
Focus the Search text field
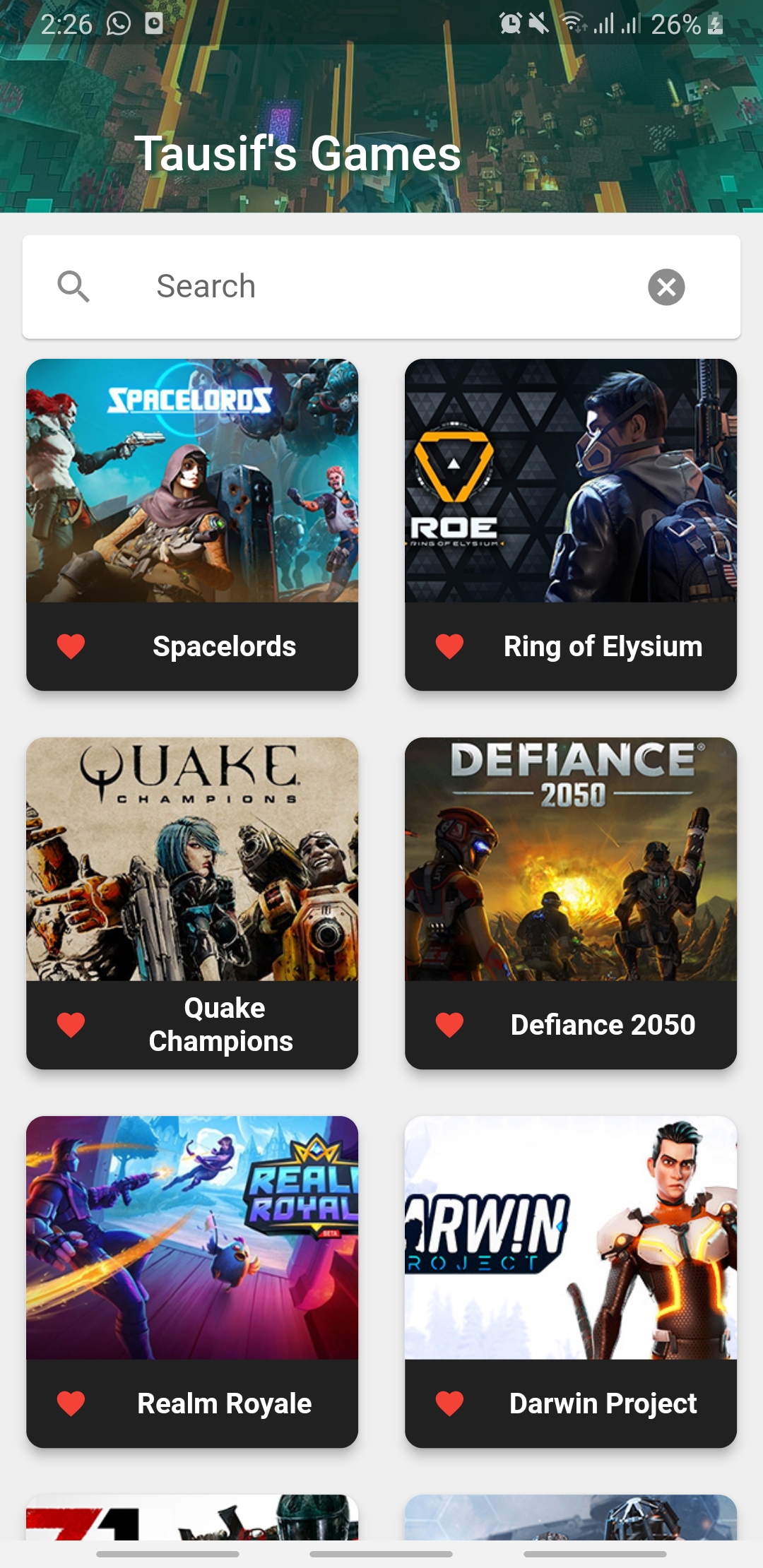(x=381, y=287)
